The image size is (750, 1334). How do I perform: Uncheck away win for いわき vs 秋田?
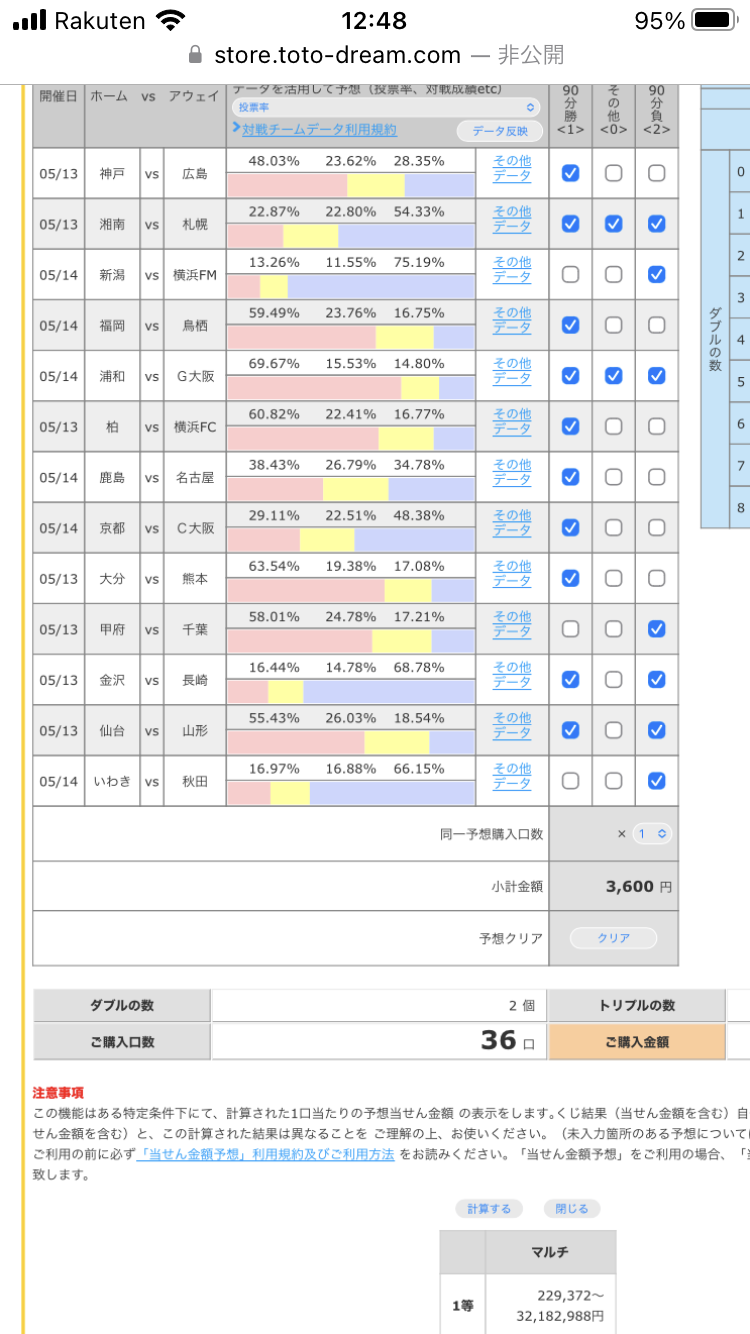[656, 781]
